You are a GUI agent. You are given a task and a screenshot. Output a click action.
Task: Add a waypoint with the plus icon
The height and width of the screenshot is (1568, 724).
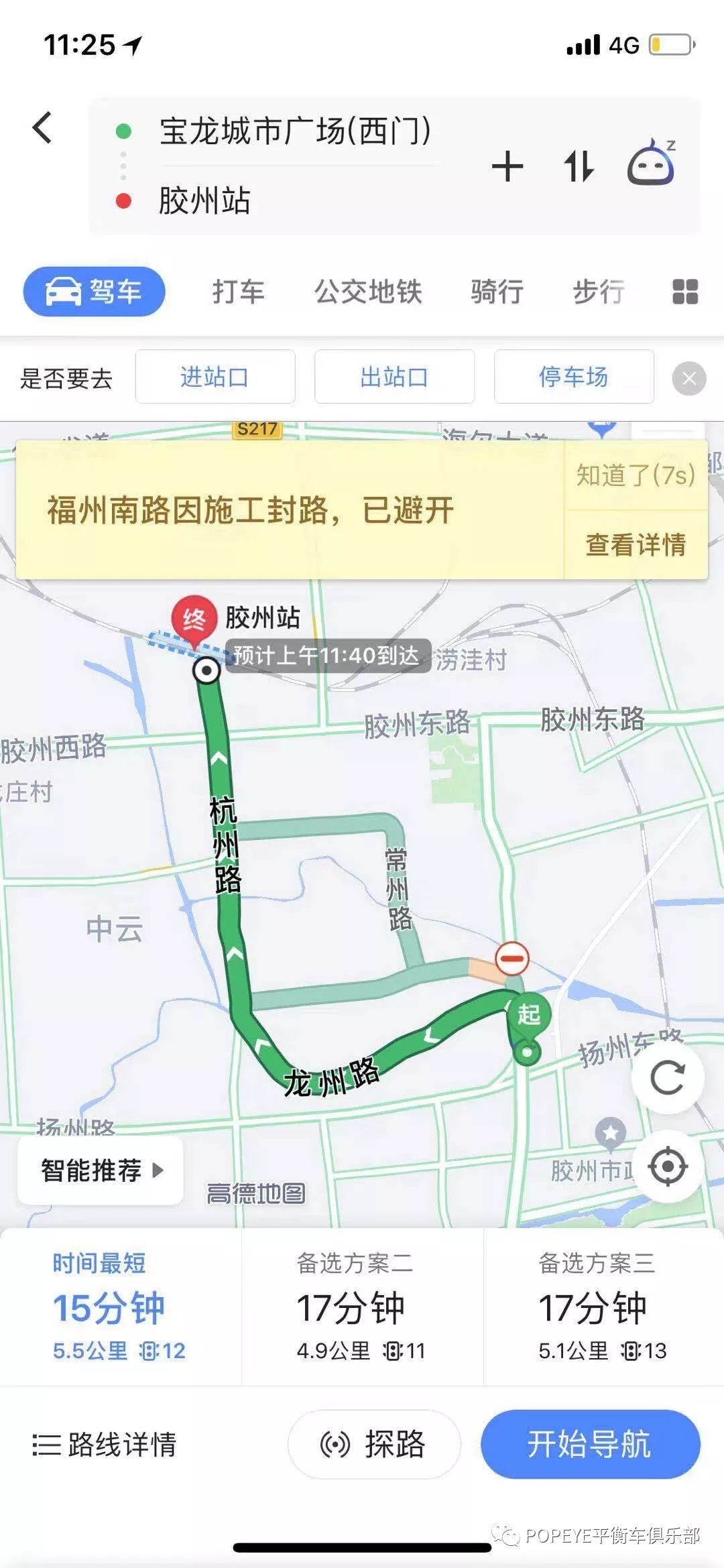(507, 166)
